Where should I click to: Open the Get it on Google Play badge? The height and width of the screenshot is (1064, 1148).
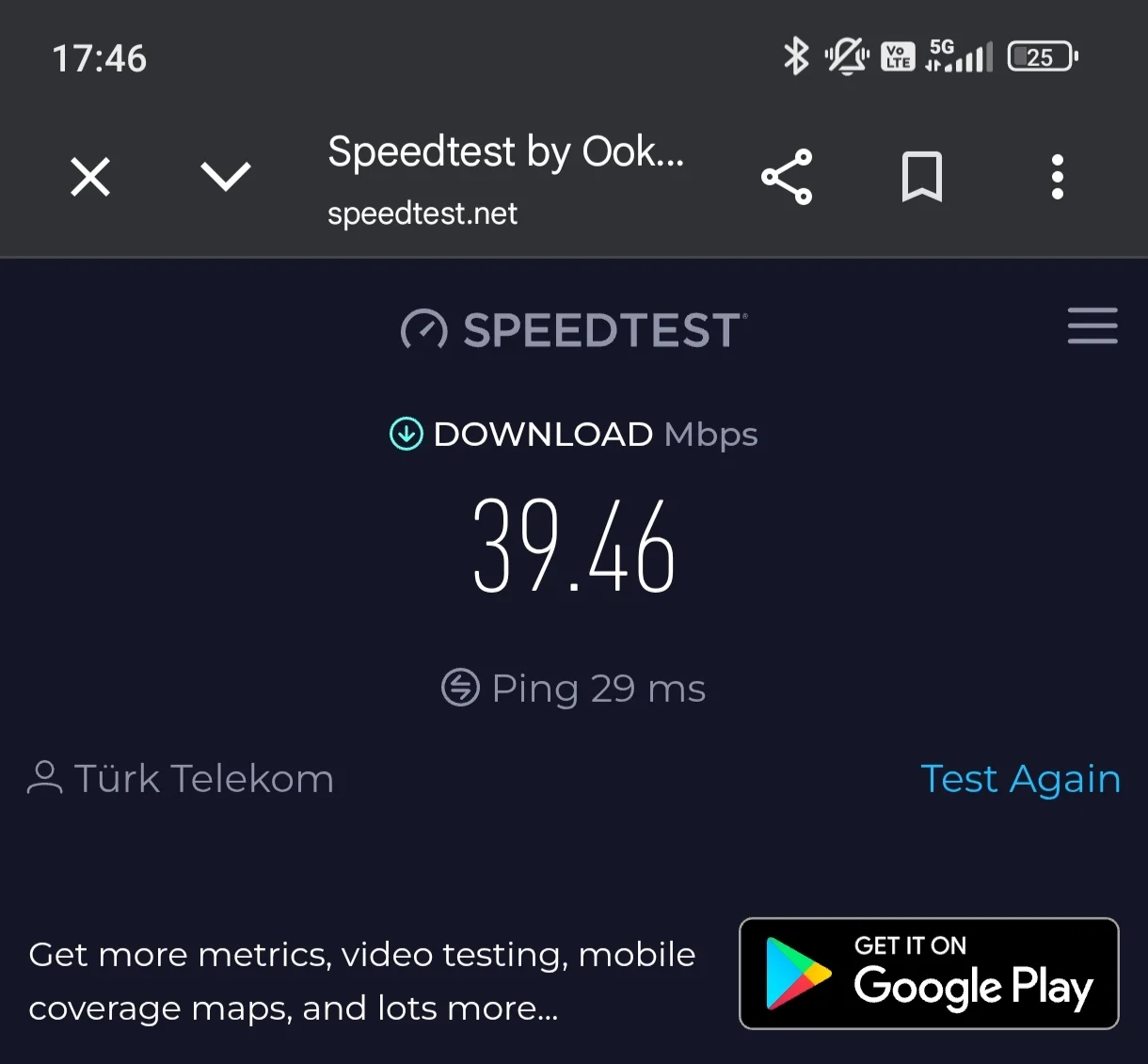pyautogui.click(x=929, y=974)
